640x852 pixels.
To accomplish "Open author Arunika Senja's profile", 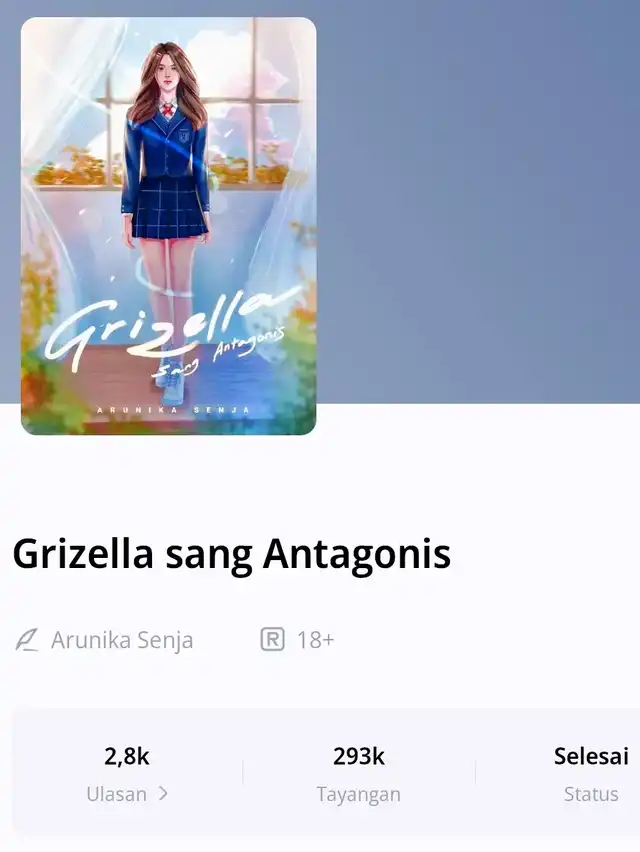I will (x=122, y=640).
